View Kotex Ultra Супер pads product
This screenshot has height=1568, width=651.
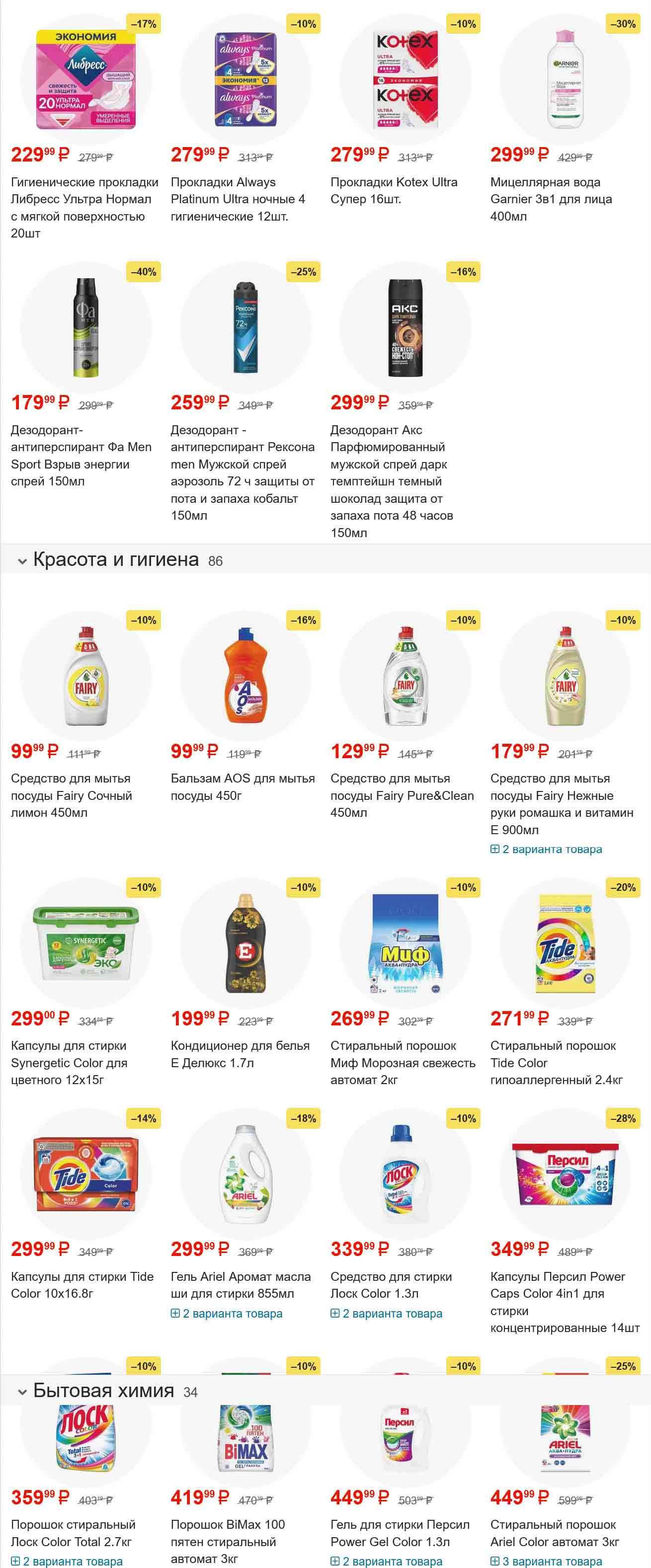coord(394,190)
